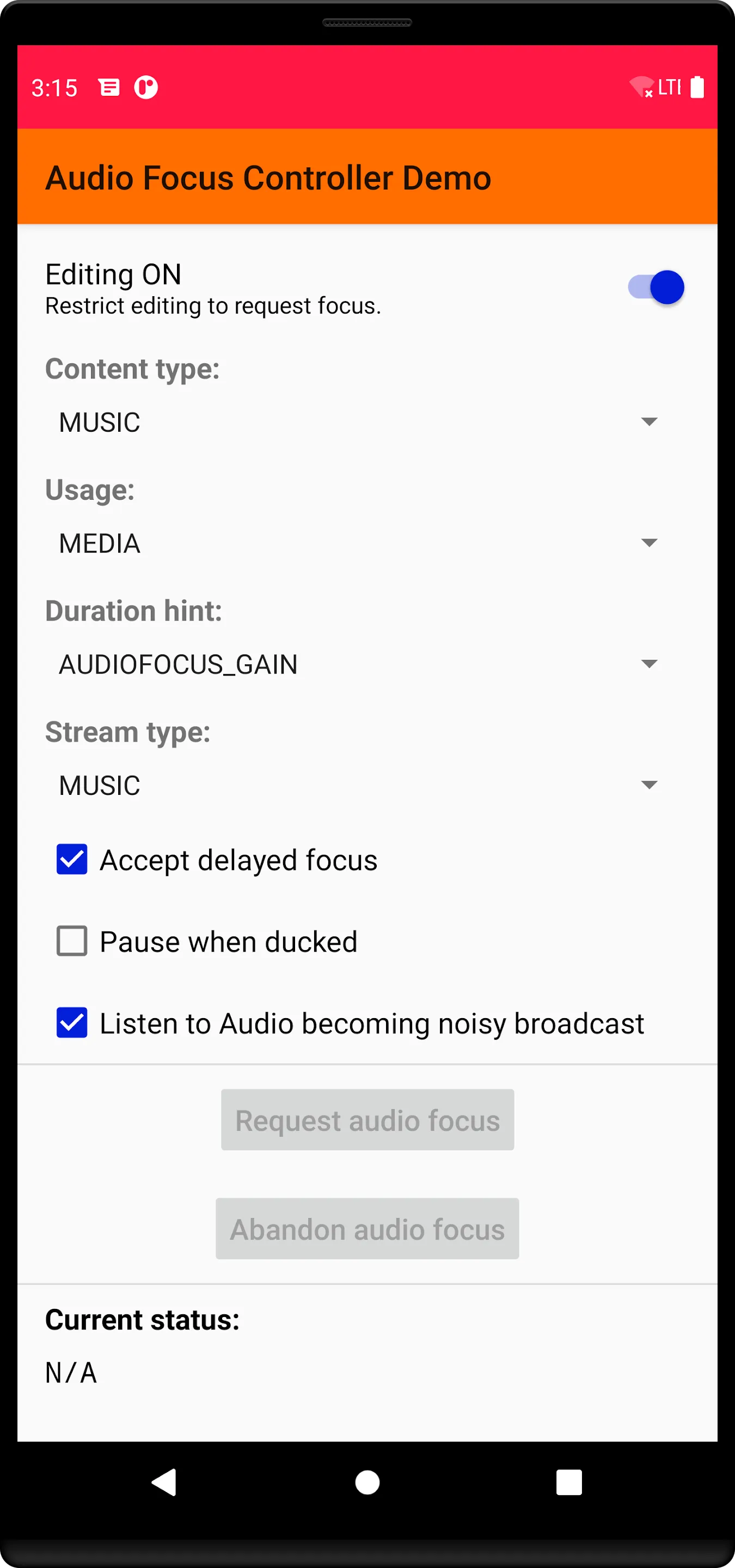
Task: Open Duration hint dropdown showing AUDIOFOCUS_GAIN
Action: (x=358, y=664)
